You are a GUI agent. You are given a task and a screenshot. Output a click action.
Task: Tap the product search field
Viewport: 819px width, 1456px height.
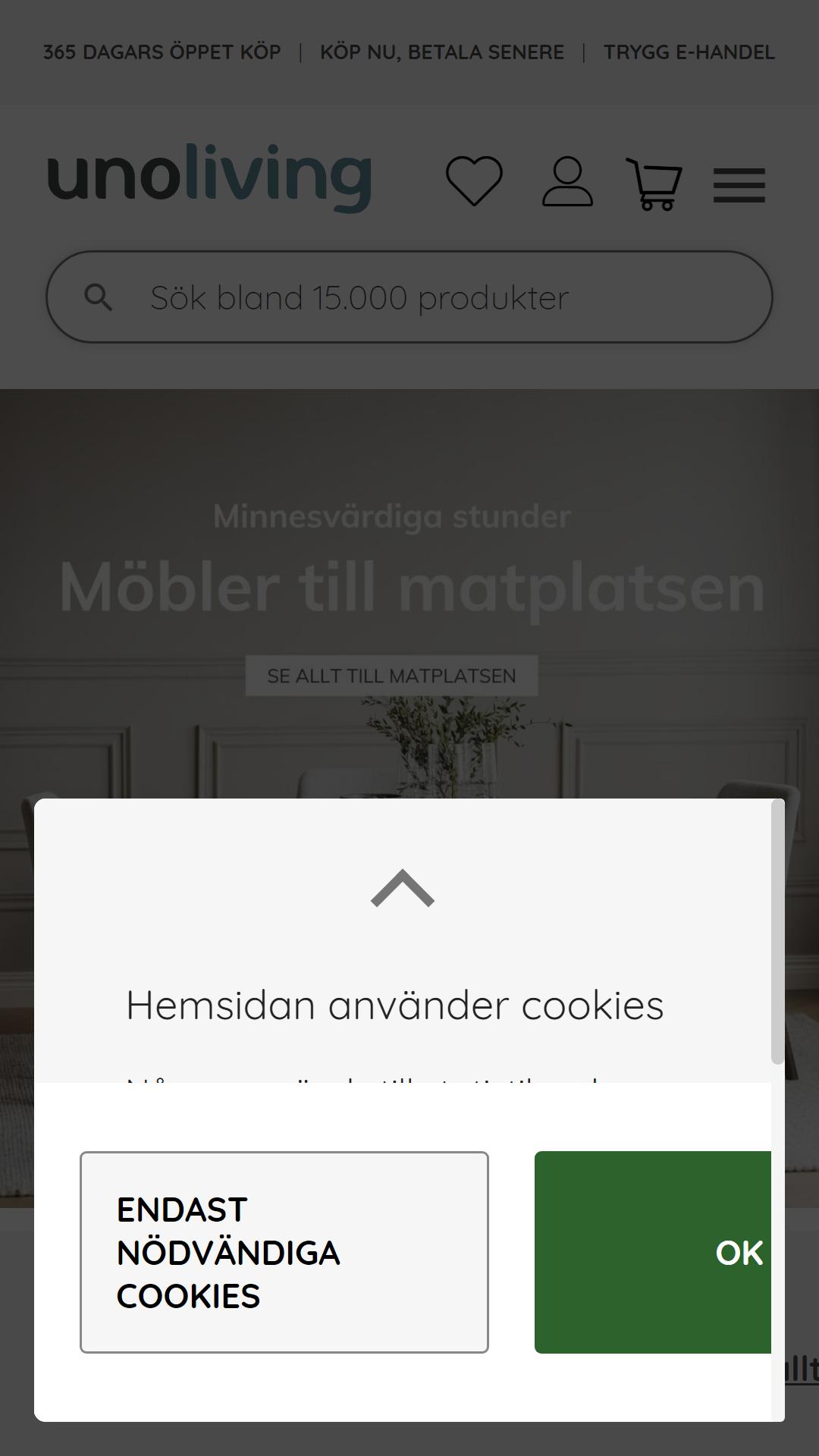tap(409, 297)
